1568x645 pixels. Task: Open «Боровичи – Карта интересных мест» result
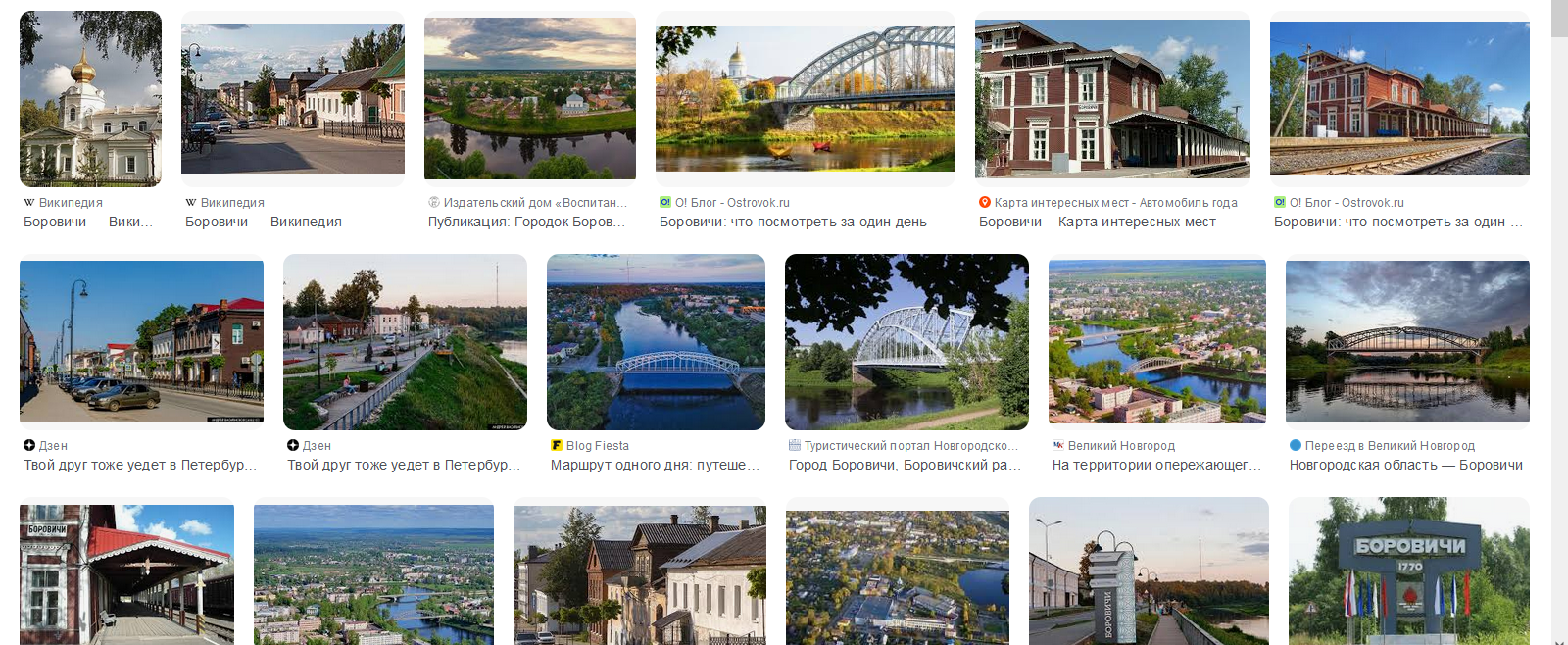[1112, 98]
